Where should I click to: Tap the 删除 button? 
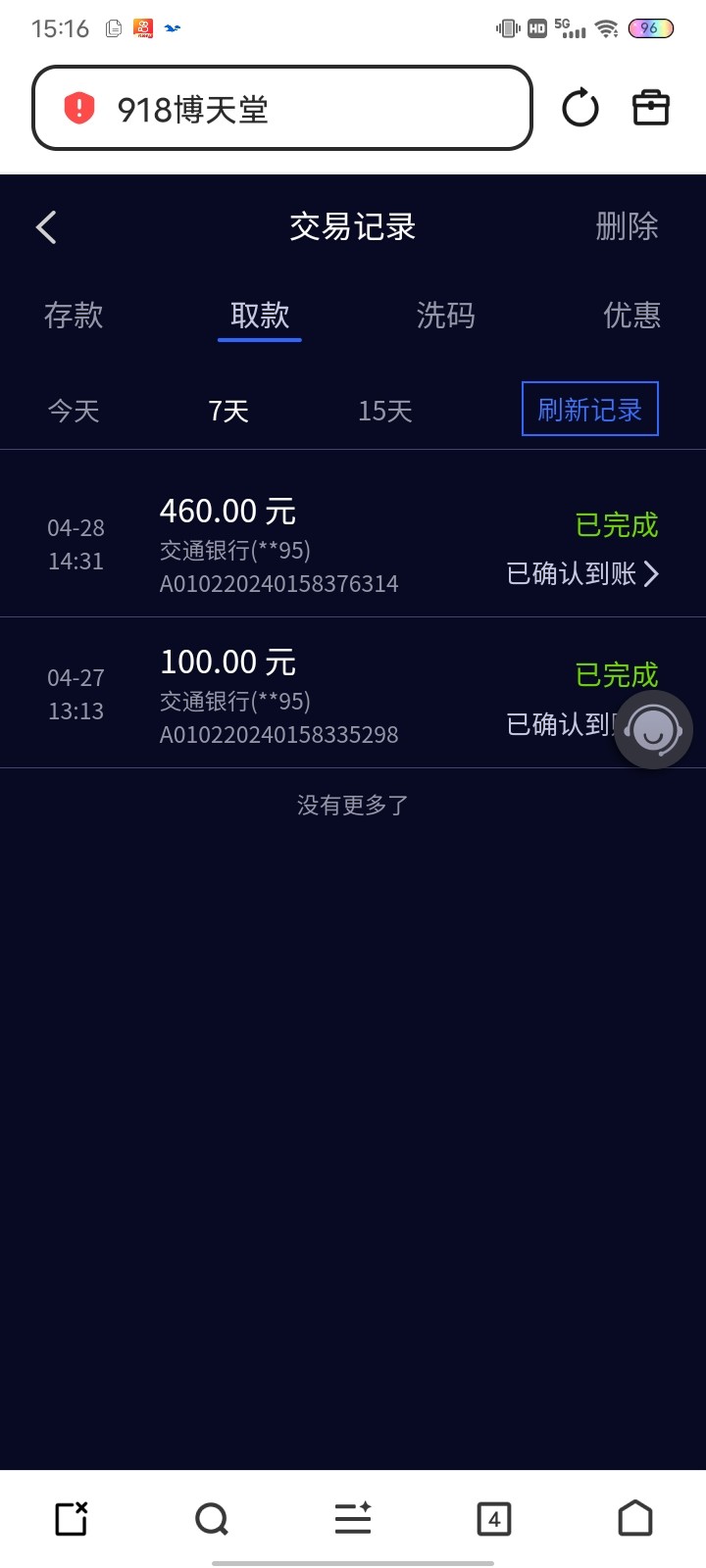[627, 227]
